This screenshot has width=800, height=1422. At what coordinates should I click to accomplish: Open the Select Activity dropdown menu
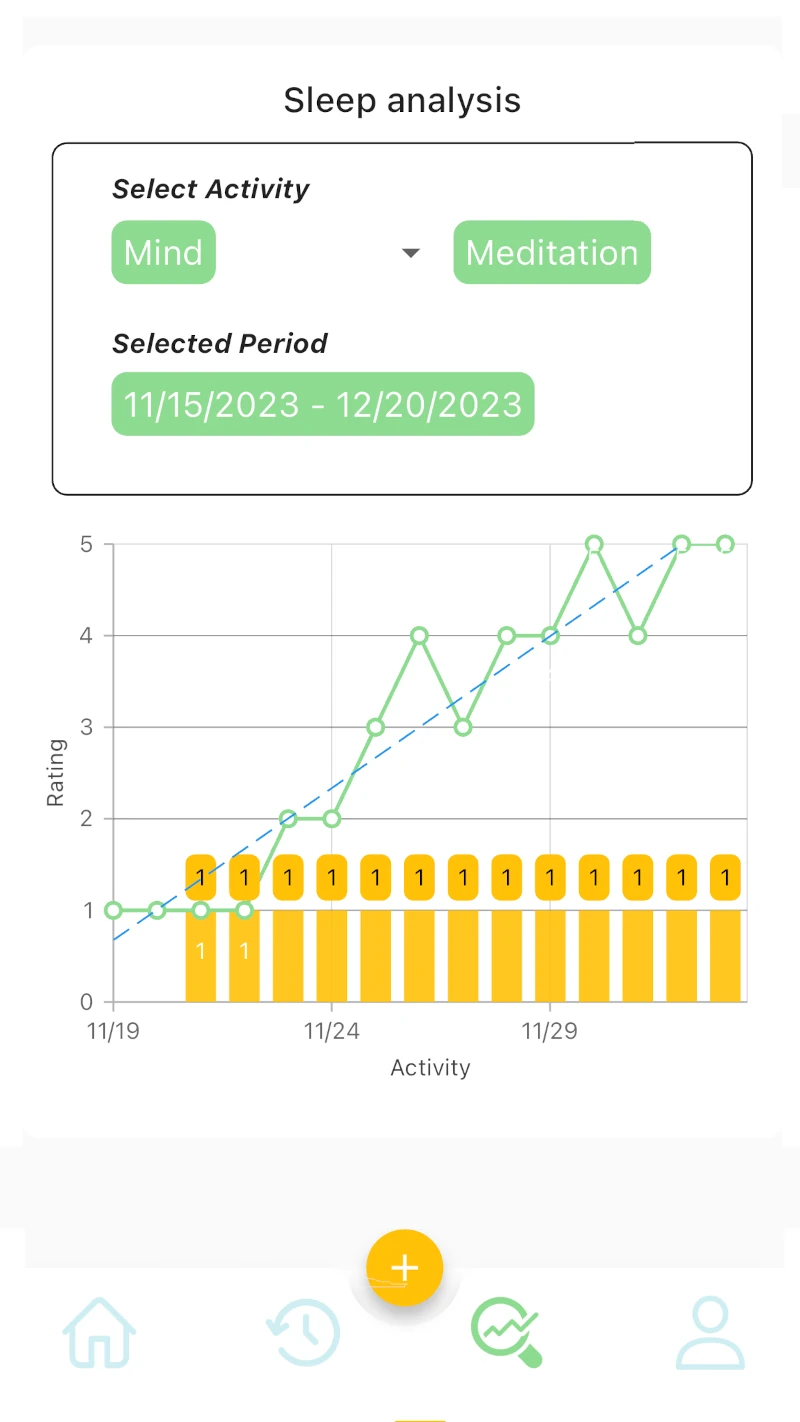tap(410, 253)
